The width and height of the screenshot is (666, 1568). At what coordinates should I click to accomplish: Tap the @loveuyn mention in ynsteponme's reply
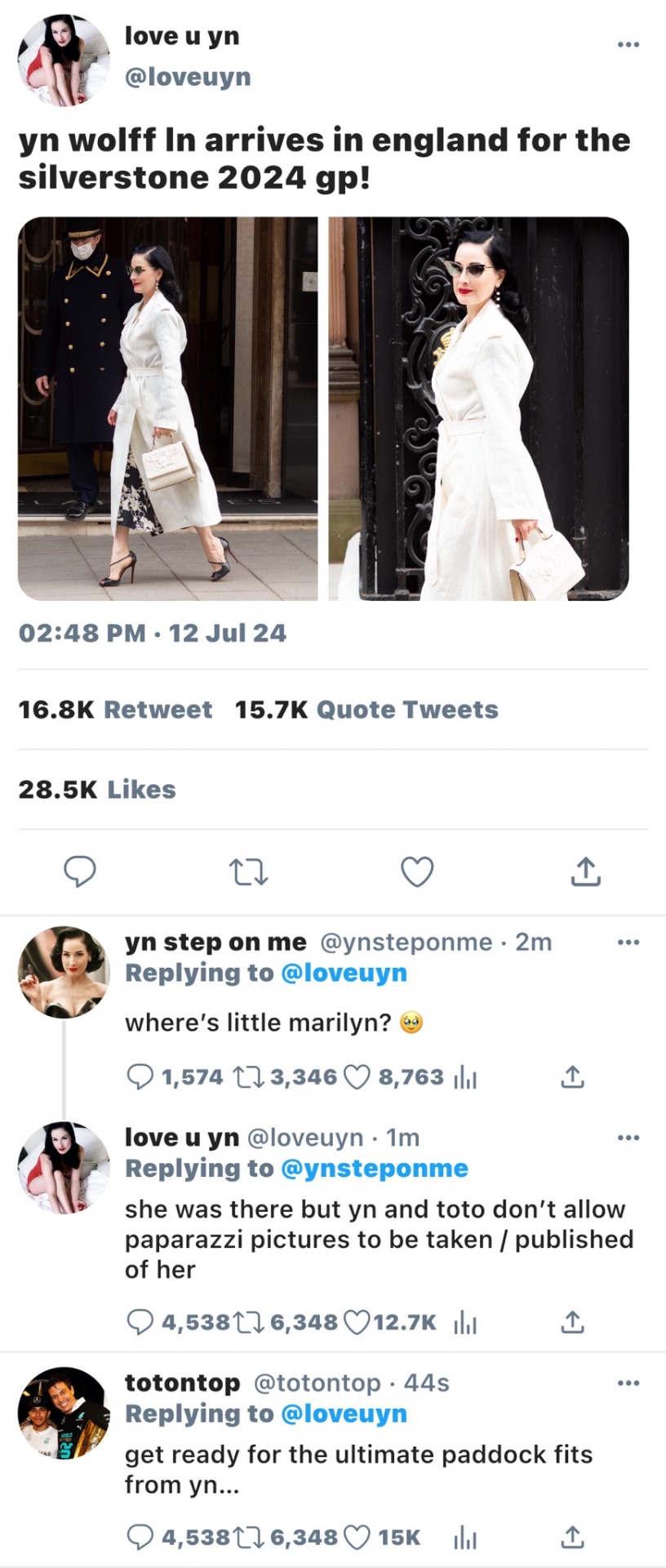[x=343, y=973]
